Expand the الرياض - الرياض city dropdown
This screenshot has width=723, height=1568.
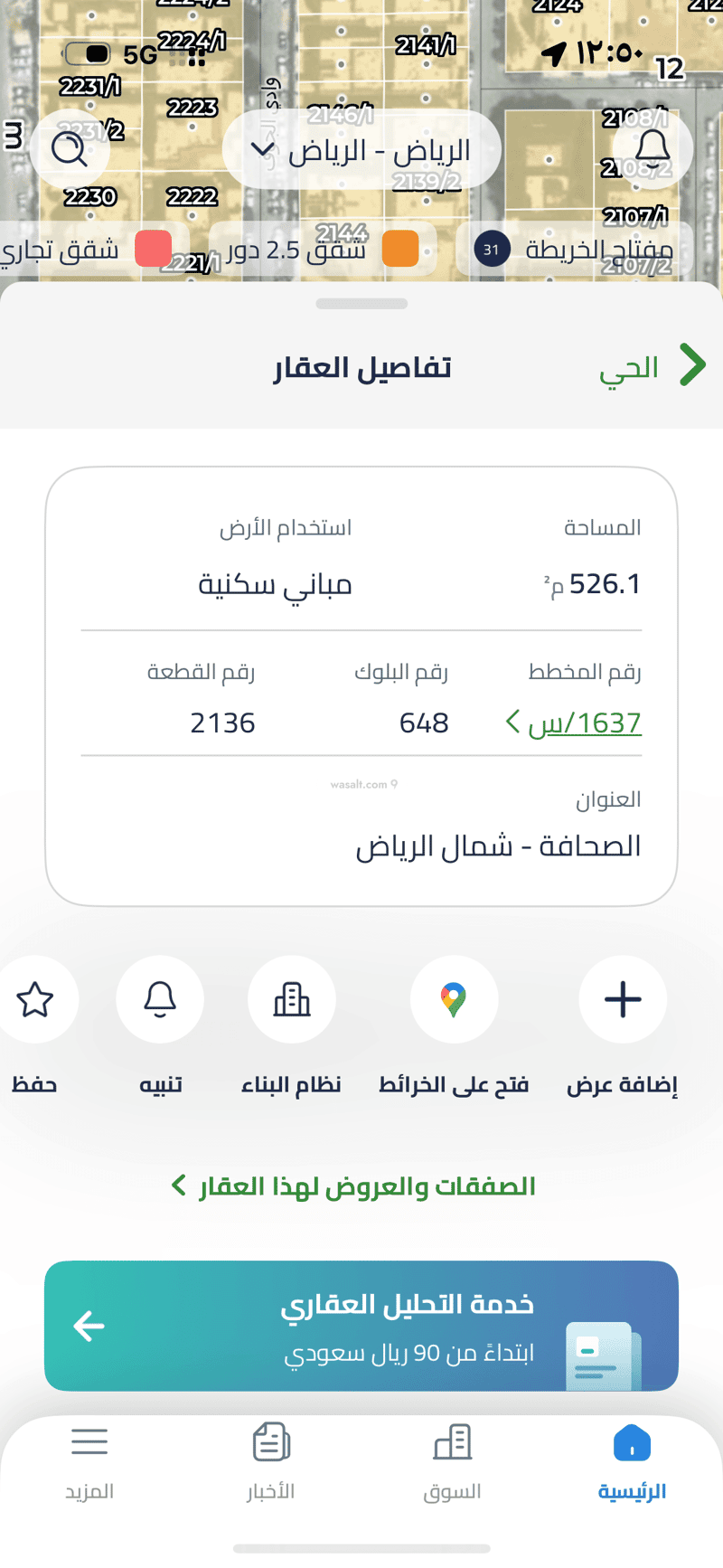tap(361, 150)
